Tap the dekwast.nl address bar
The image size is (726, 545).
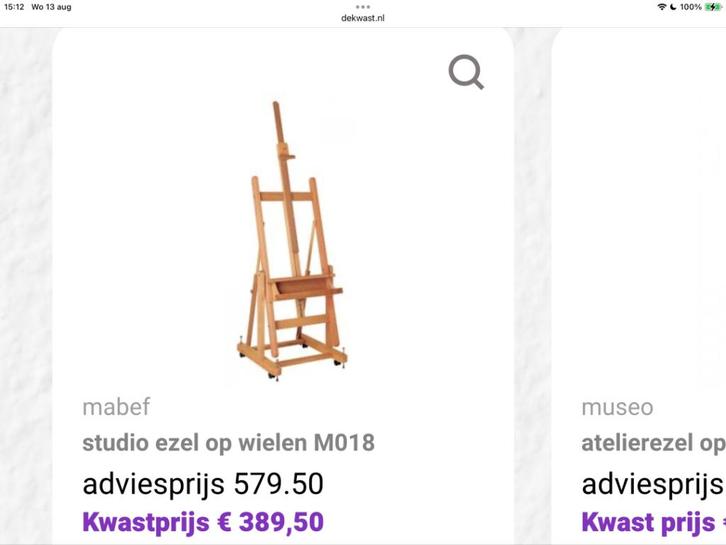point(362,18)
